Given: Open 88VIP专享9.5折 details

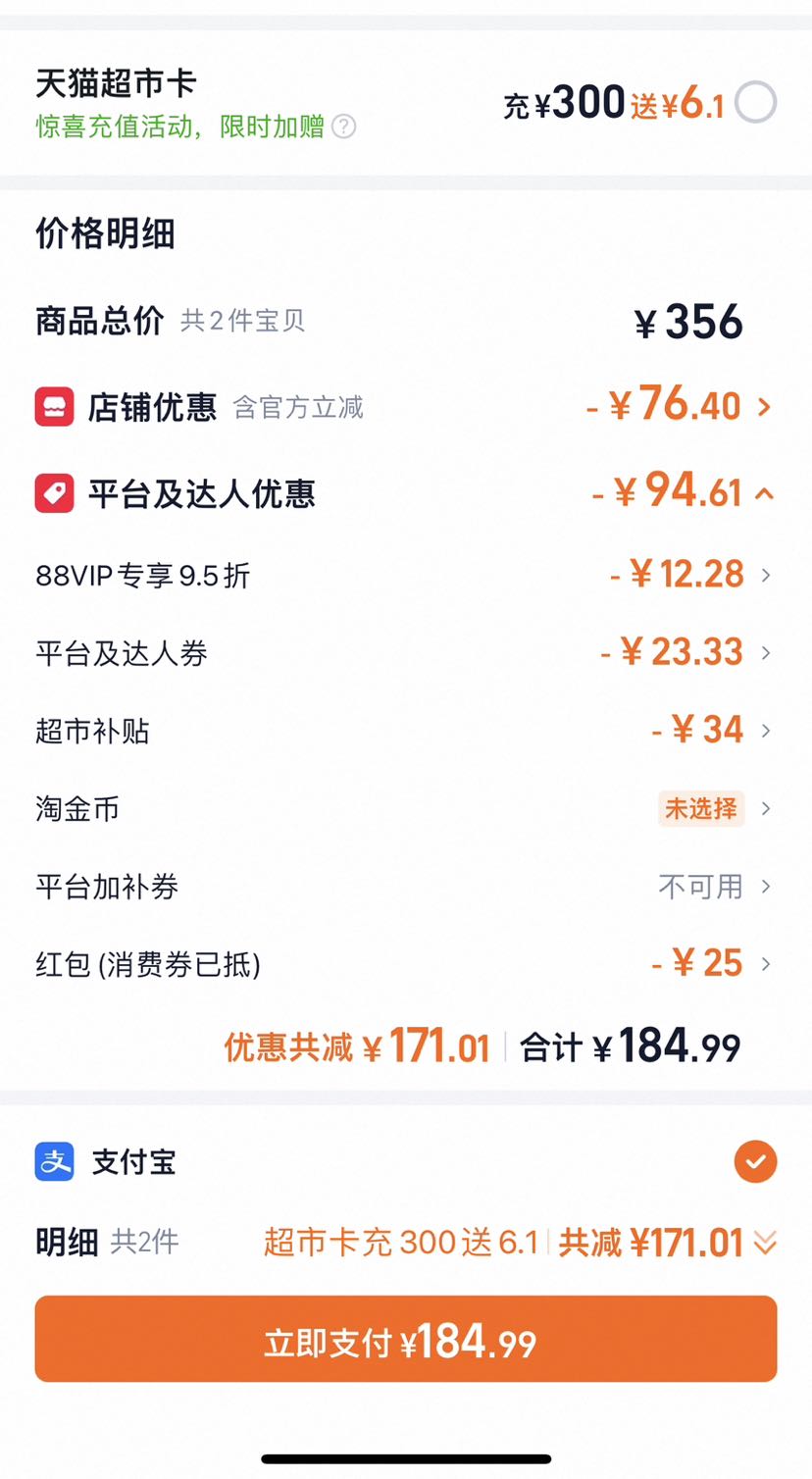Looking at the screenshot, I should click(x=406, y=575).
